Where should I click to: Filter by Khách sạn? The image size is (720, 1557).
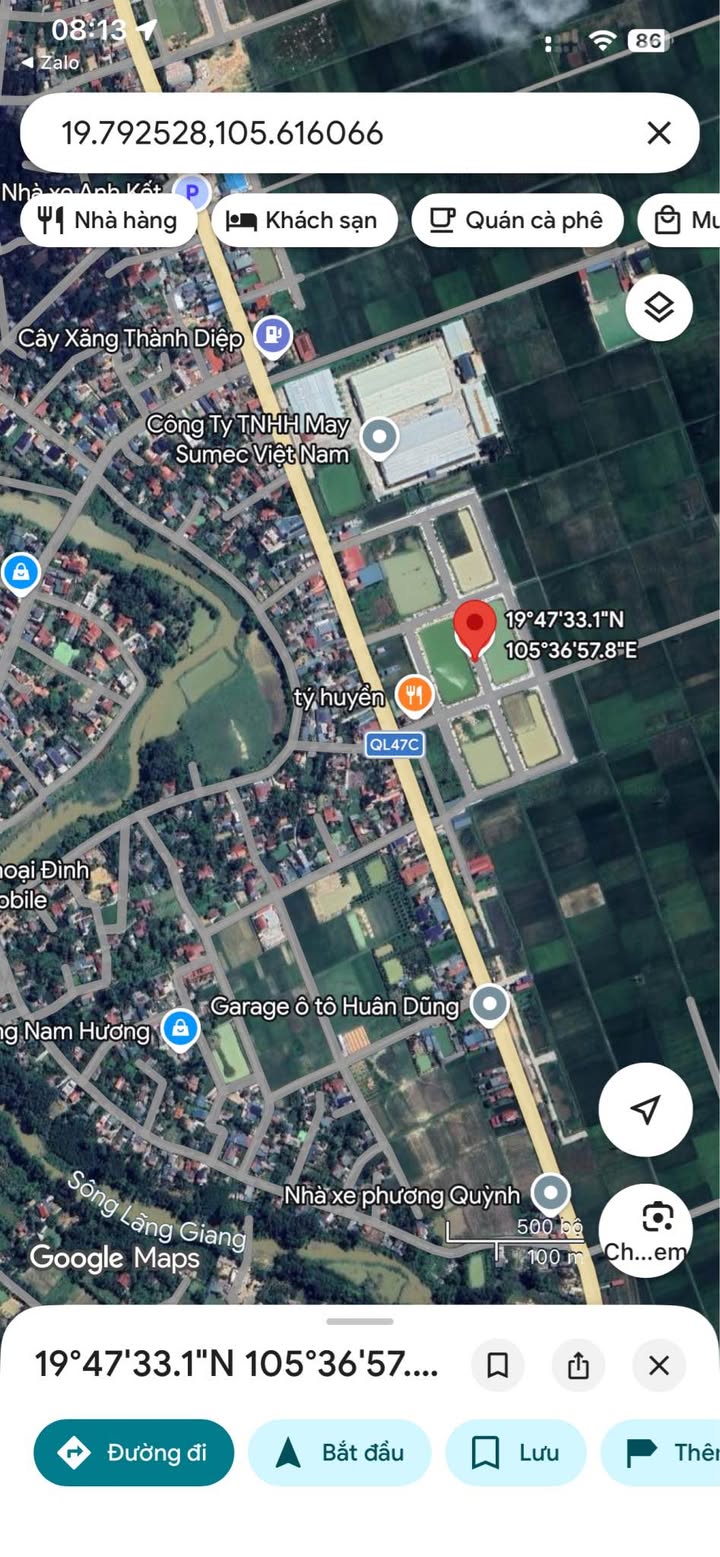tap(304, 220)
